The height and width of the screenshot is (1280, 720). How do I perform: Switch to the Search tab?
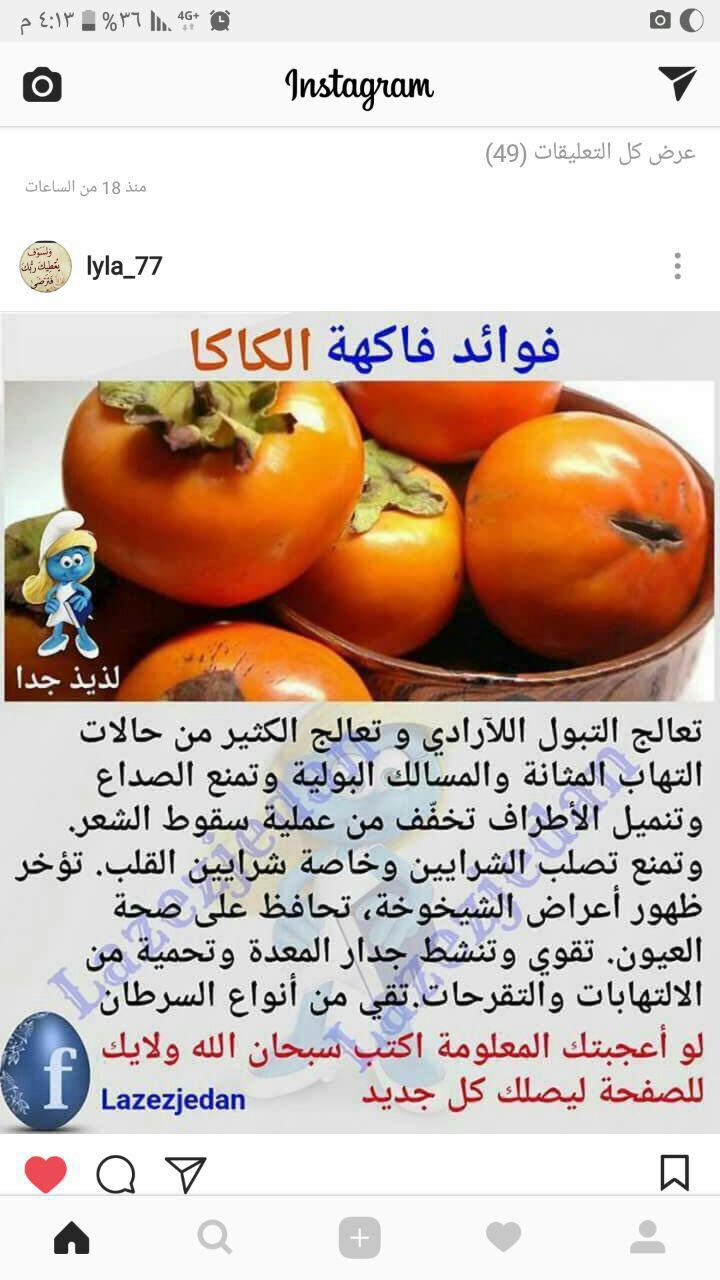tap(215, 1238)
